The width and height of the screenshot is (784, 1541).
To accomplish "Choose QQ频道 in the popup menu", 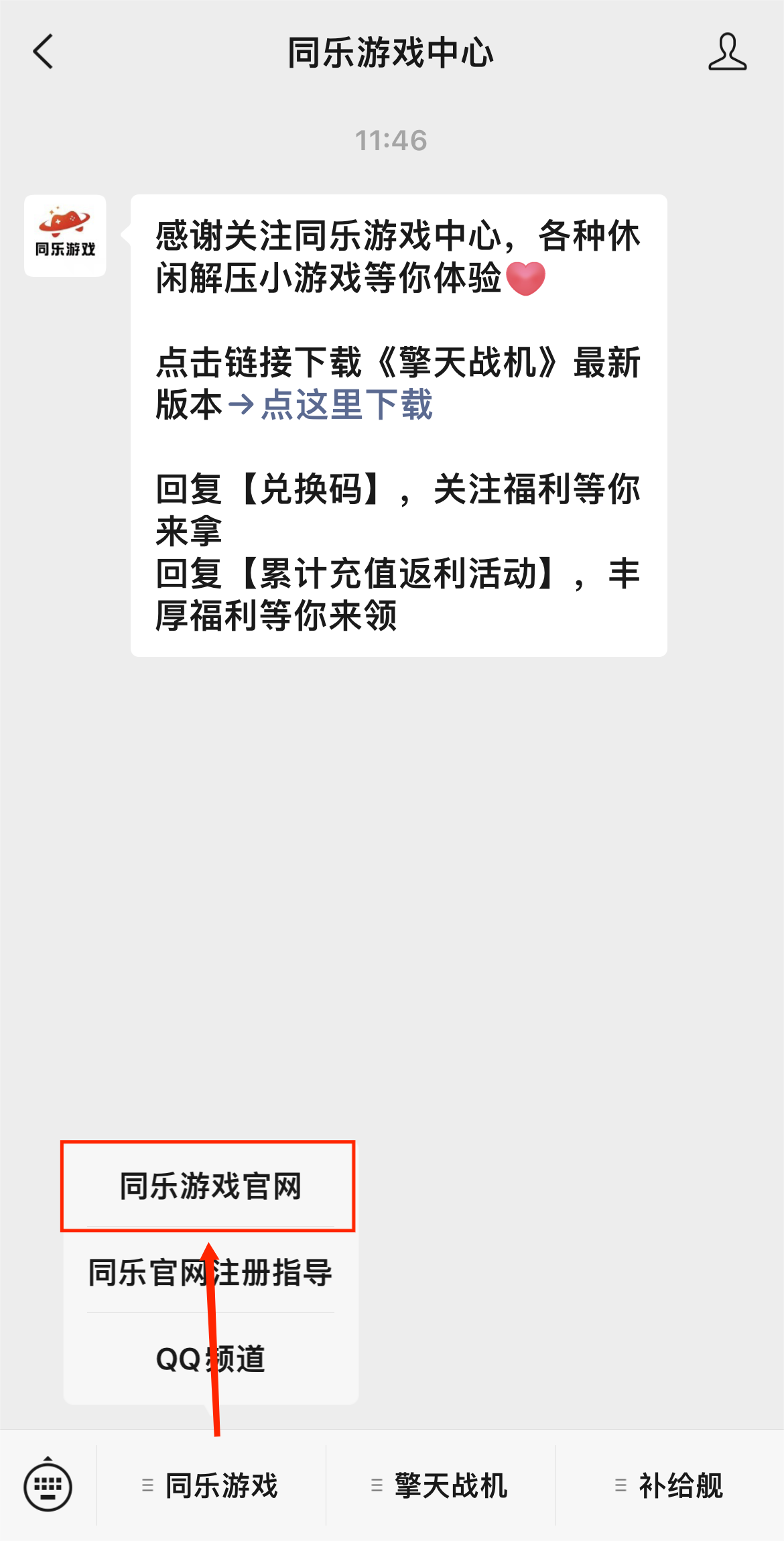I will click(x=210, y=1359).
